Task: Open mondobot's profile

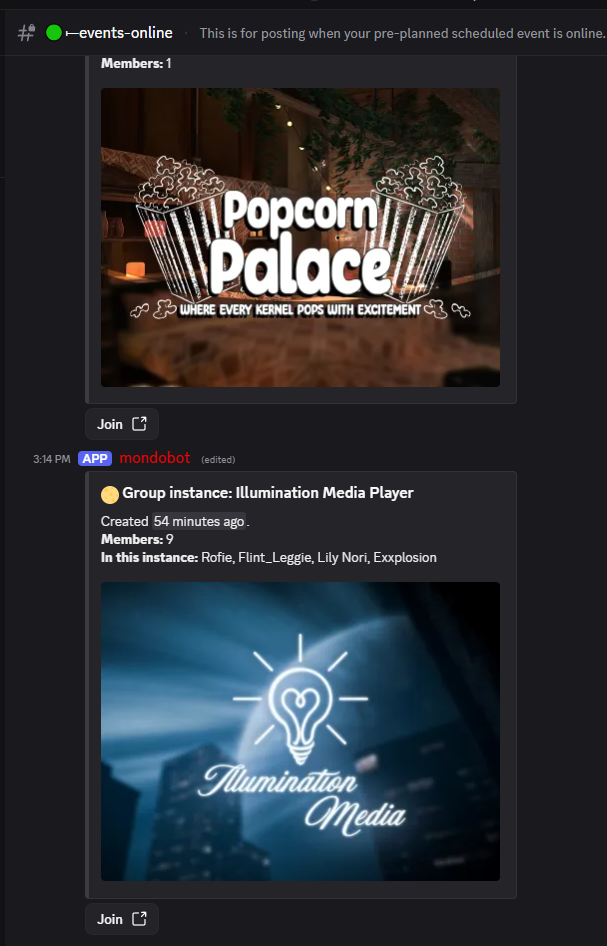Action: (154, 459)
